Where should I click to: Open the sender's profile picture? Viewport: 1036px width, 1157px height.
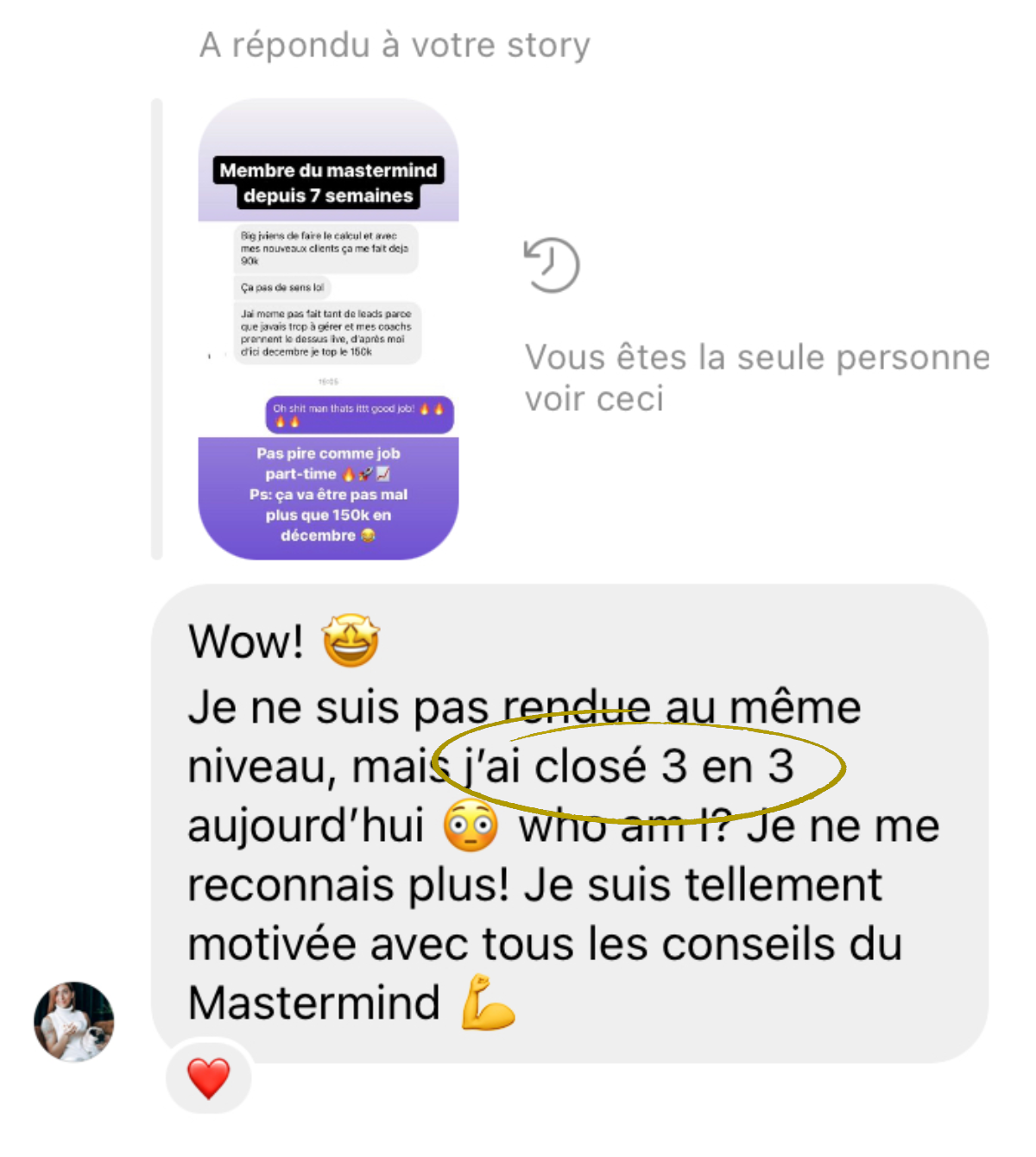(x=73, y=1021)
